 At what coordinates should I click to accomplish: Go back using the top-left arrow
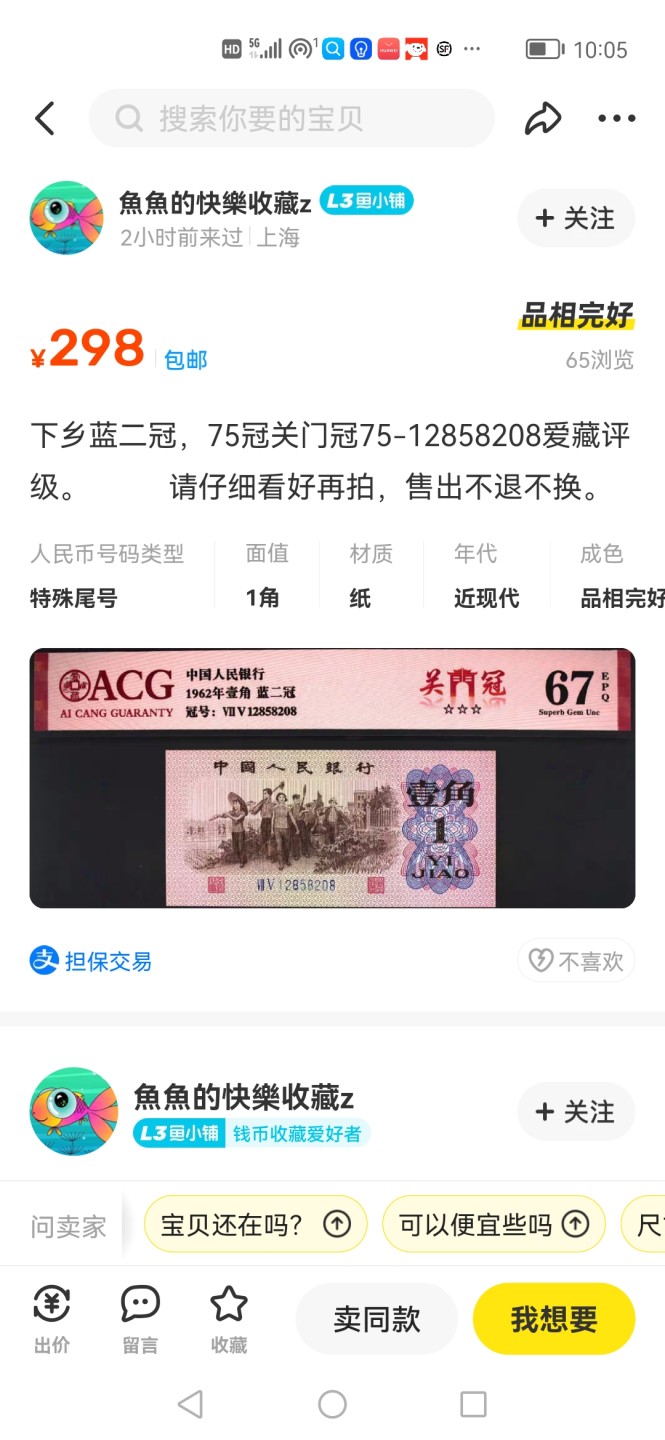click(44, 119)
